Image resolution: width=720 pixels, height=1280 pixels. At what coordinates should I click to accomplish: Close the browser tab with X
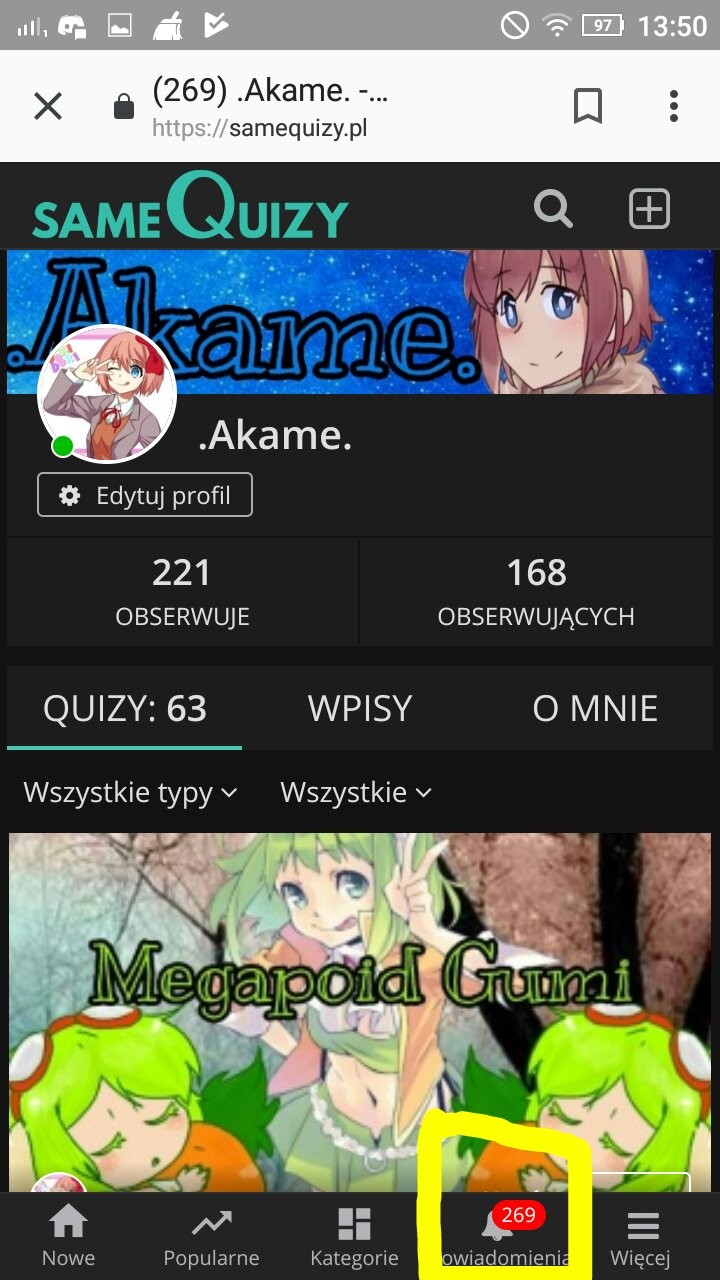(x=48, y=106)
